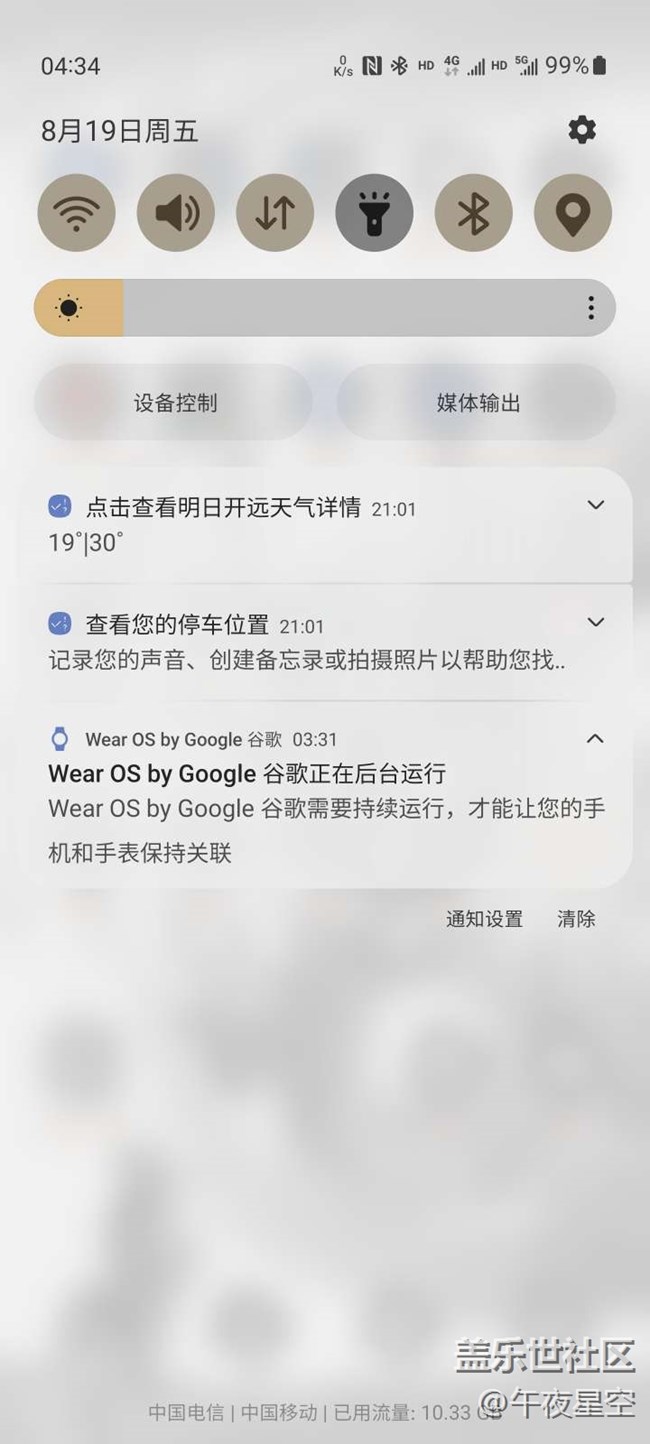Screen dimensions: 650x1444
Task: Expand the 开远天气详情 notification
Action: (x=596, y=505)
